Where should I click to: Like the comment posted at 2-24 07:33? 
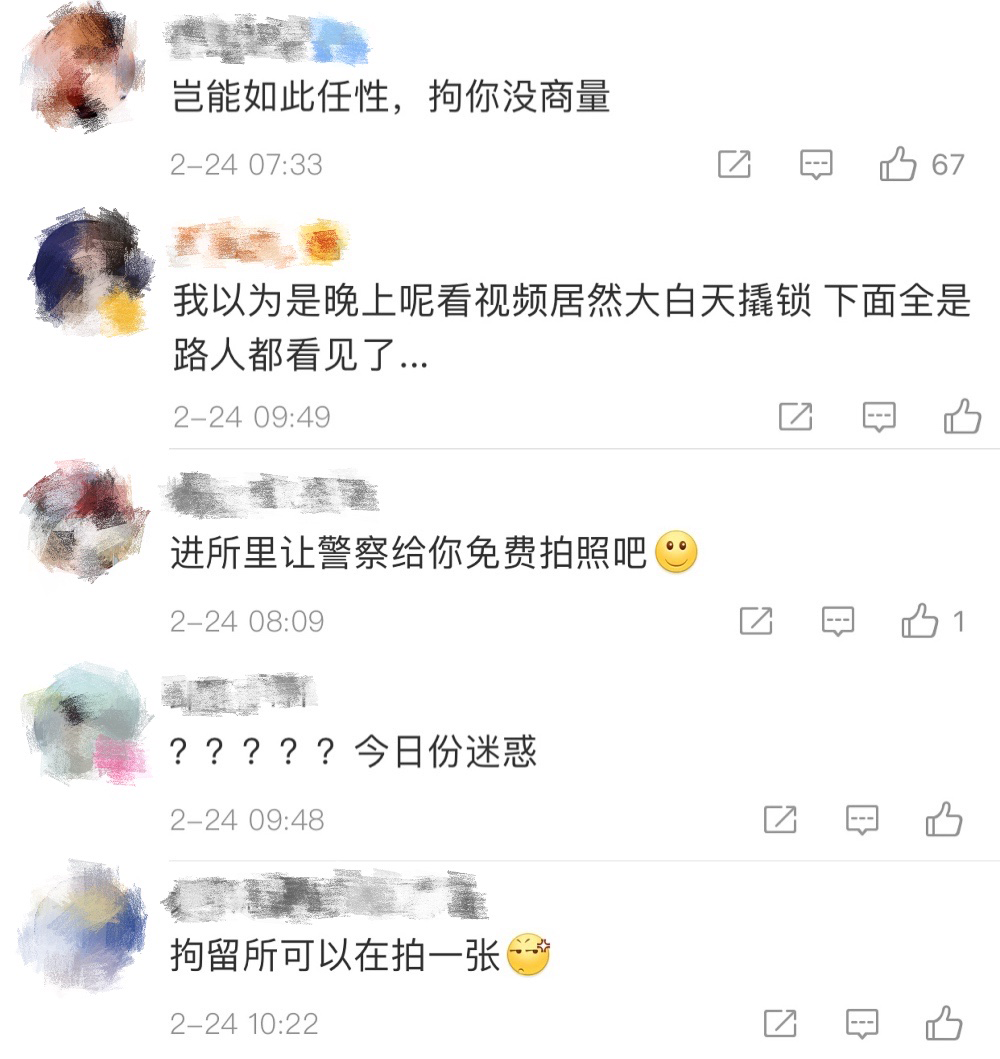[898, 165]
